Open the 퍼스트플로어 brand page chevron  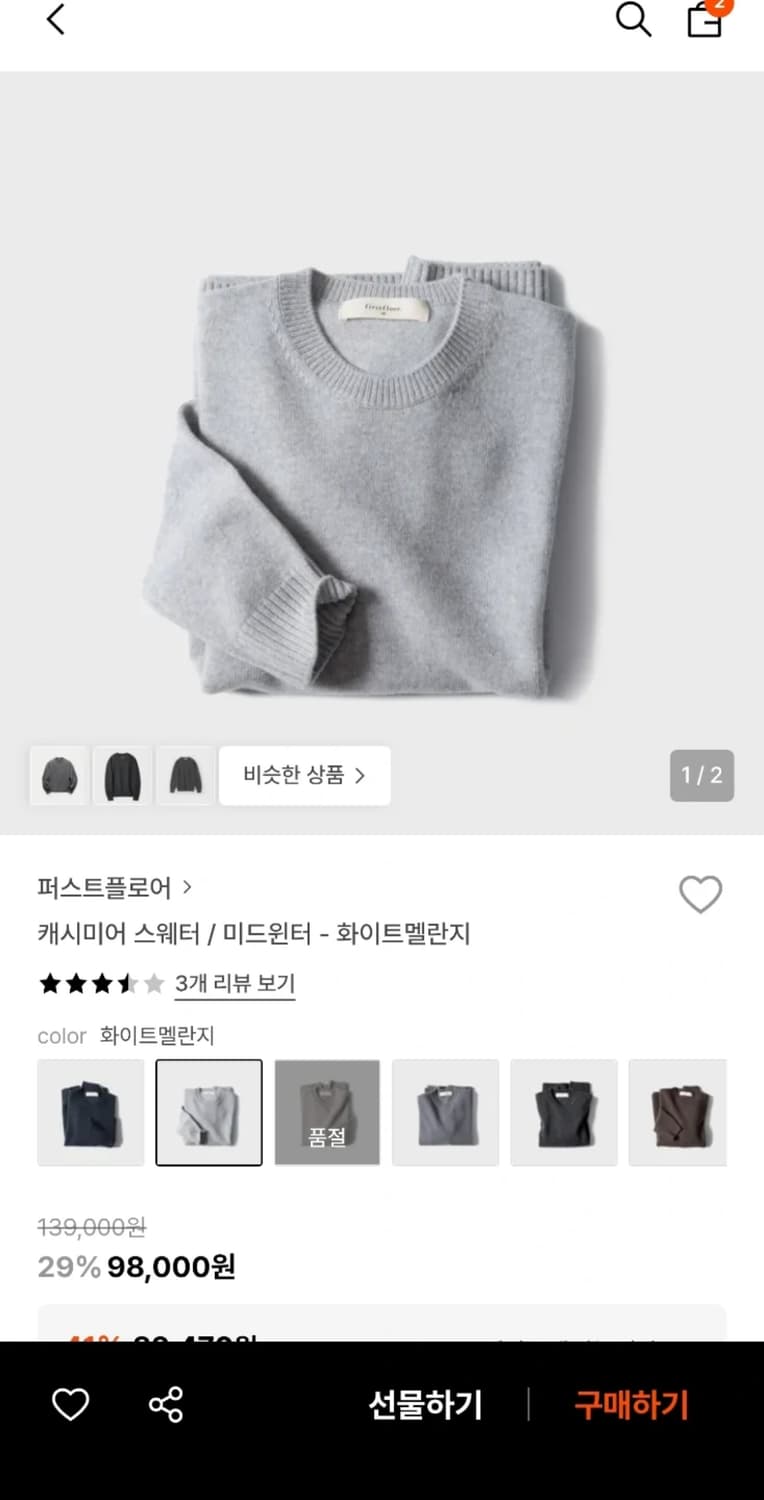pyautogui.click(x=188, y=887)
